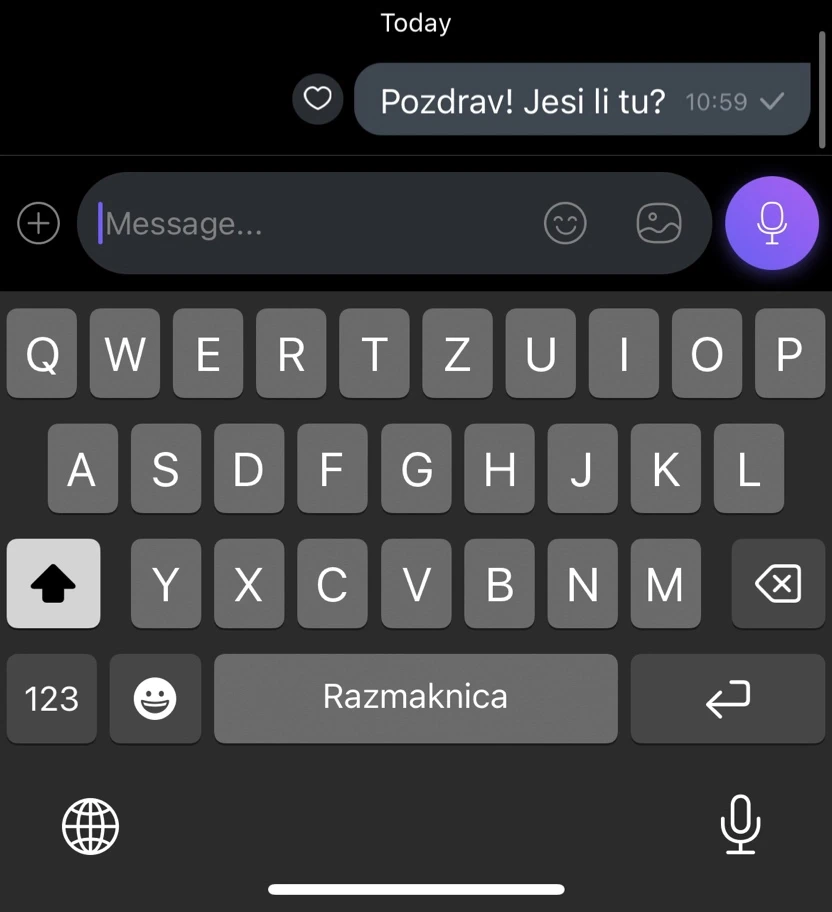This screenshot has width=832, height=912.
Task: Open the keyboard emoji key
Action: tap(155, 698)
